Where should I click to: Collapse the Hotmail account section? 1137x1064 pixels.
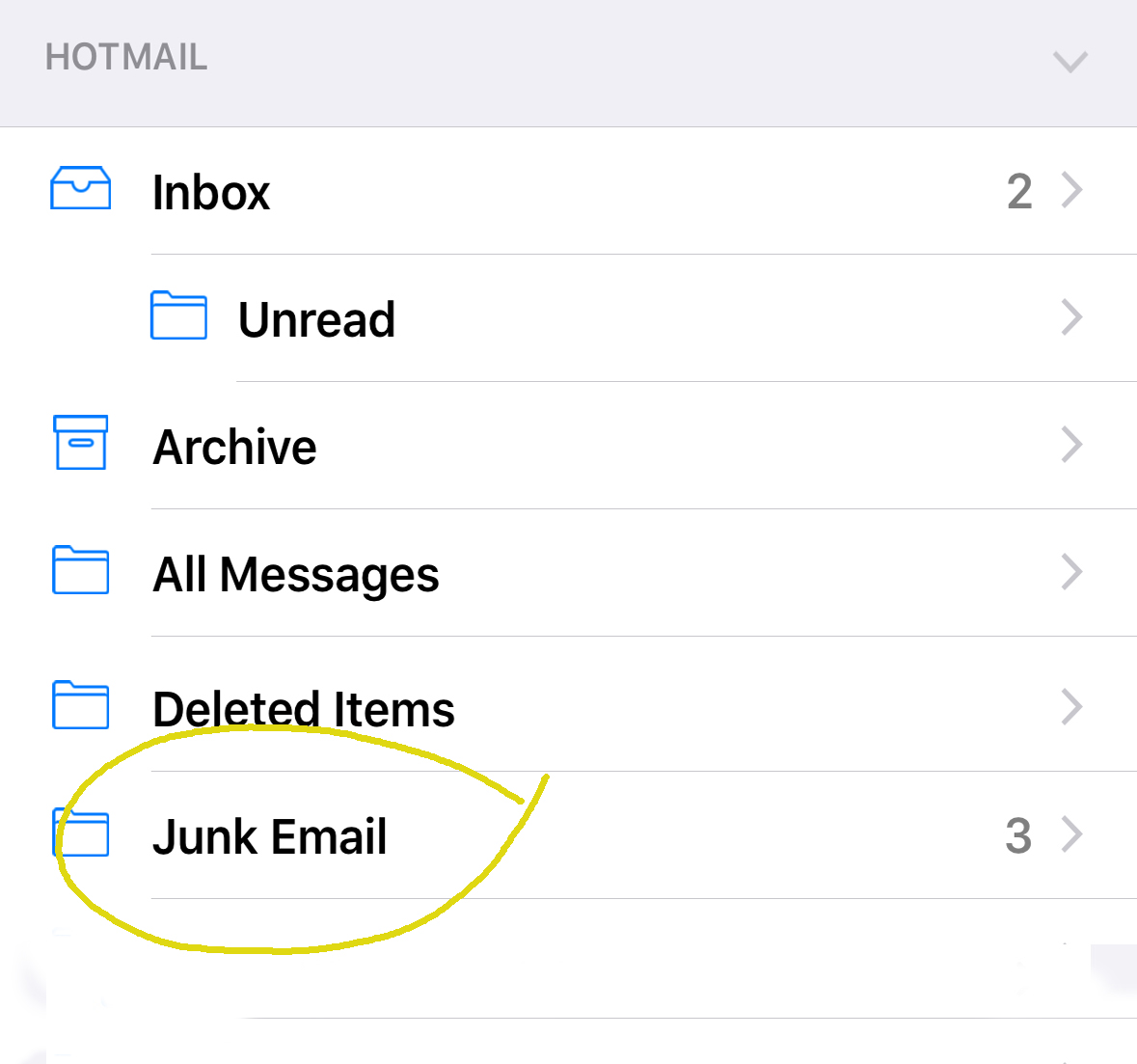click(1069, 62)
